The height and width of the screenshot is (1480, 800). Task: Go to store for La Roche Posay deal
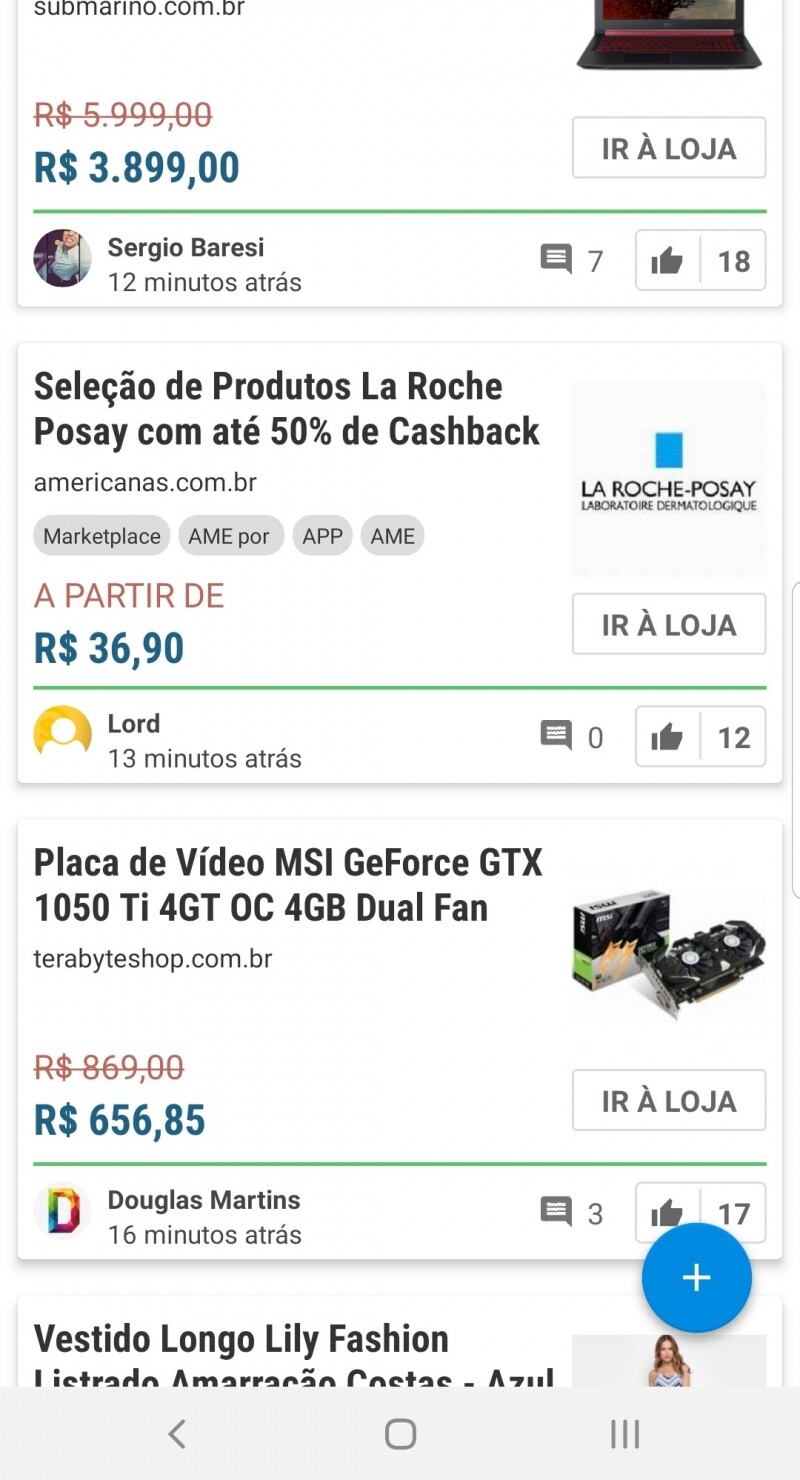tap(669, 625)
